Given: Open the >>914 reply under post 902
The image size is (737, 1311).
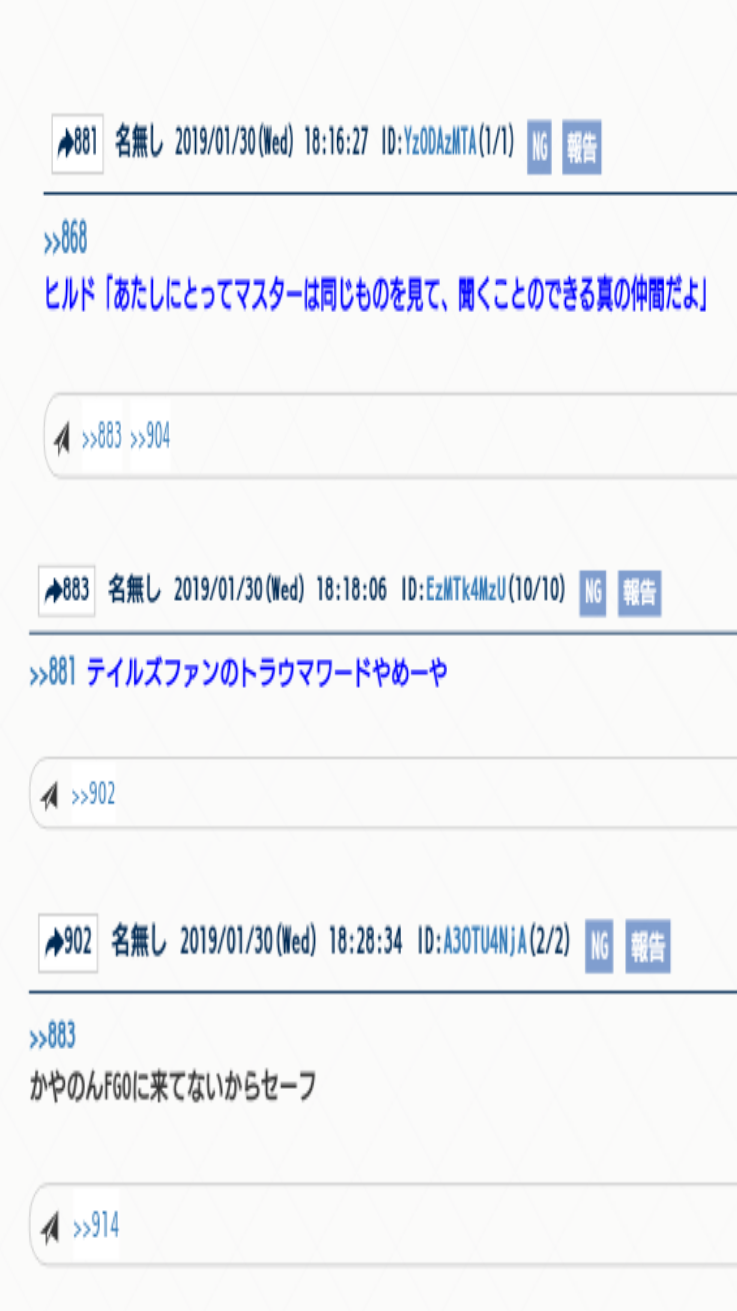Looking at the screenshot, I should pyautogui.click(x=96, y=1226).
